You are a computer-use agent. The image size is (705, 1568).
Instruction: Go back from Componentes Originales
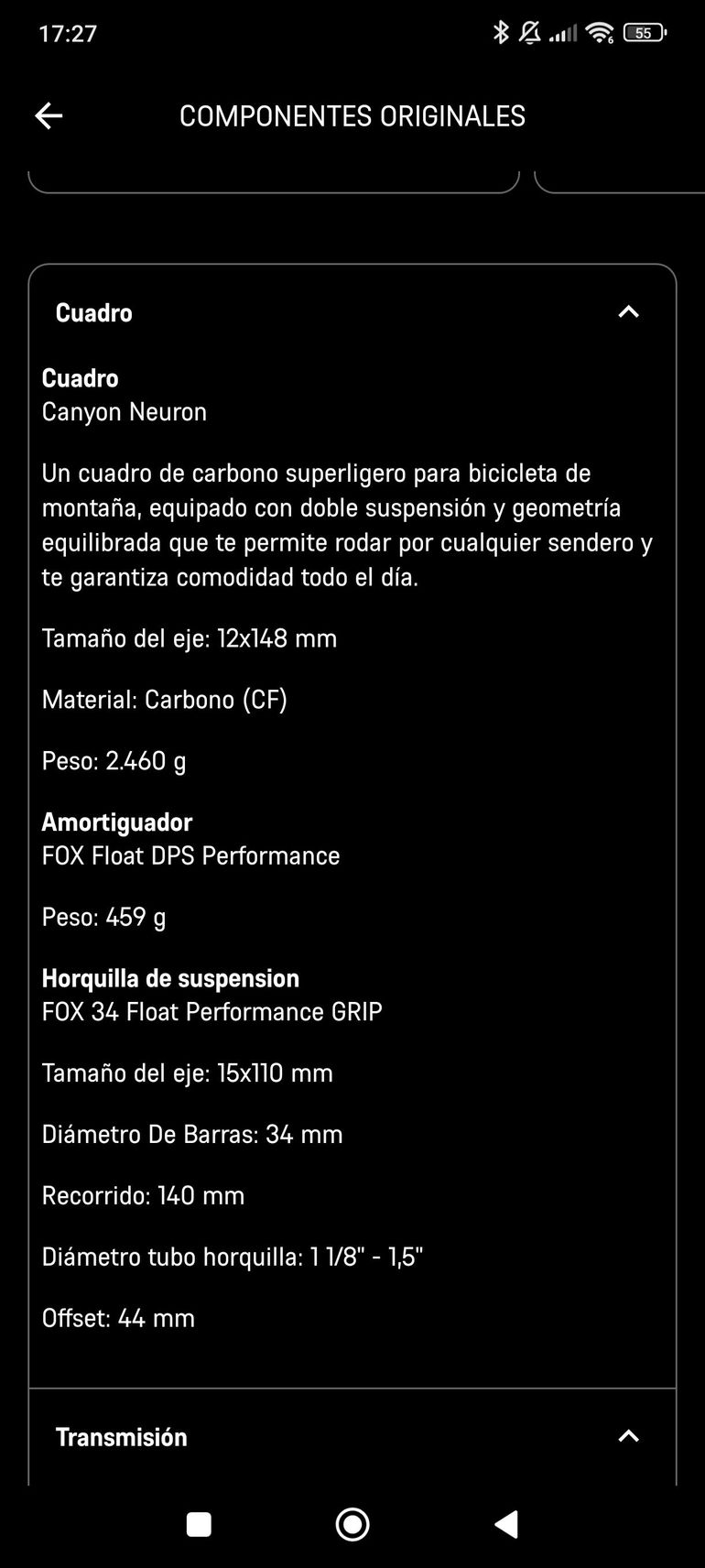click(x=49, y=115)
